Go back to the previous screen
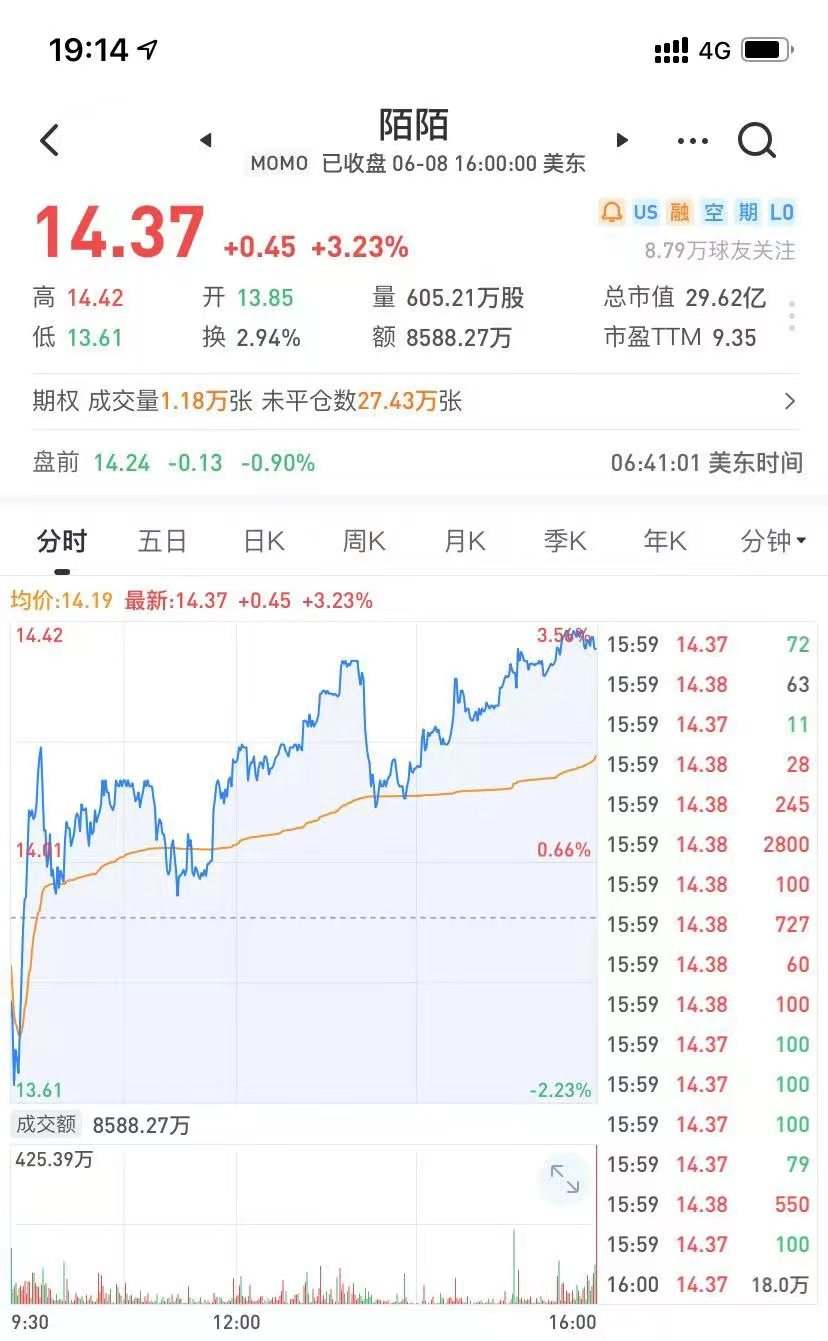Viewport: 828px width, 1341px height. click(50, 140)
